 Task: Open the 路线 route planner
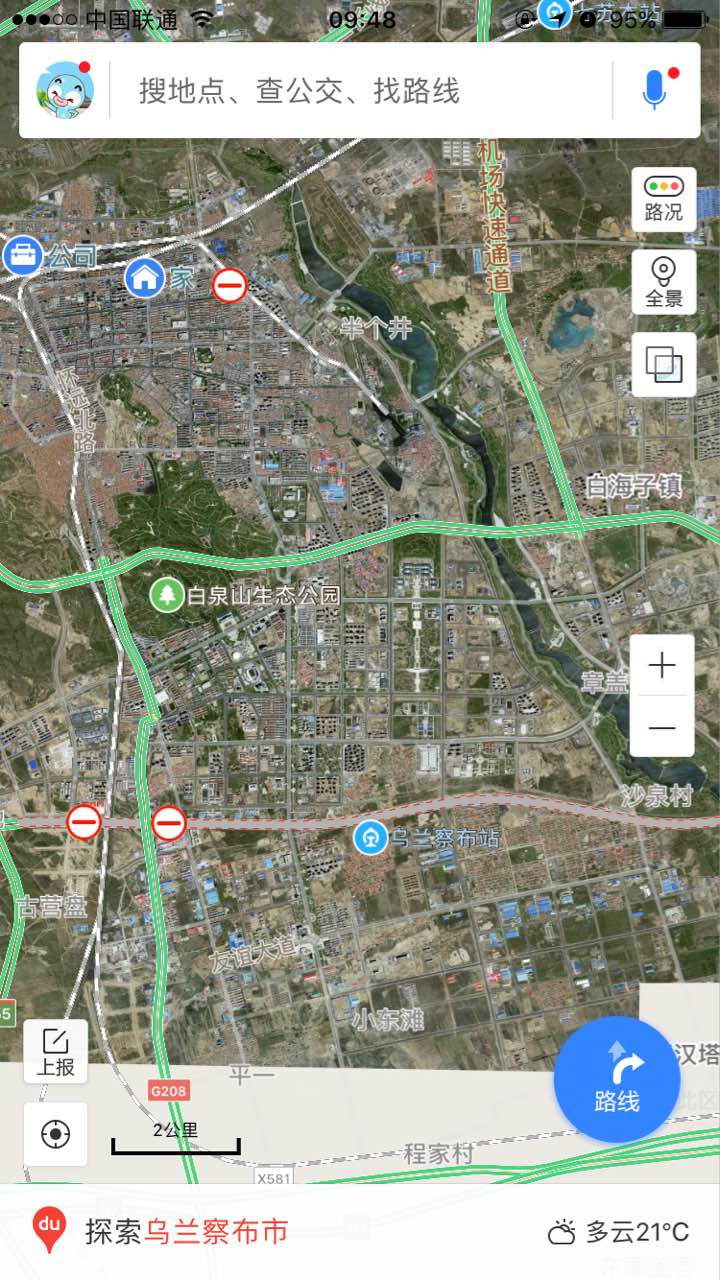[x=617, y=1079]
